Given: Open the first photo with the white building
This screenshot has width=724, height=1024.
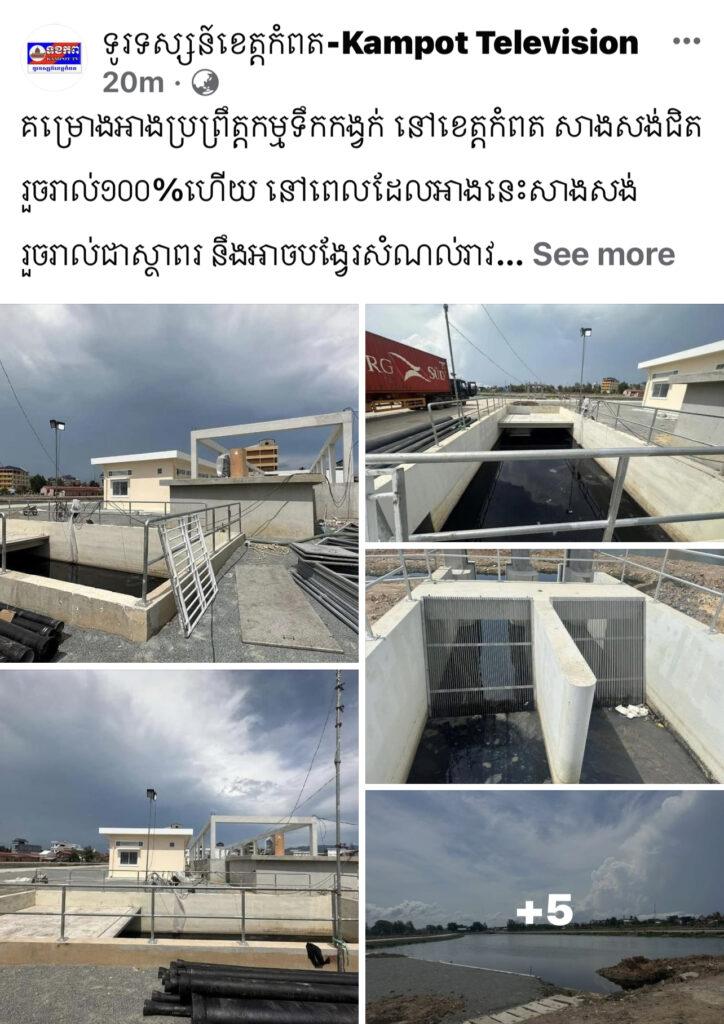Looking at the screenshot, I should [x=179, y=483].
